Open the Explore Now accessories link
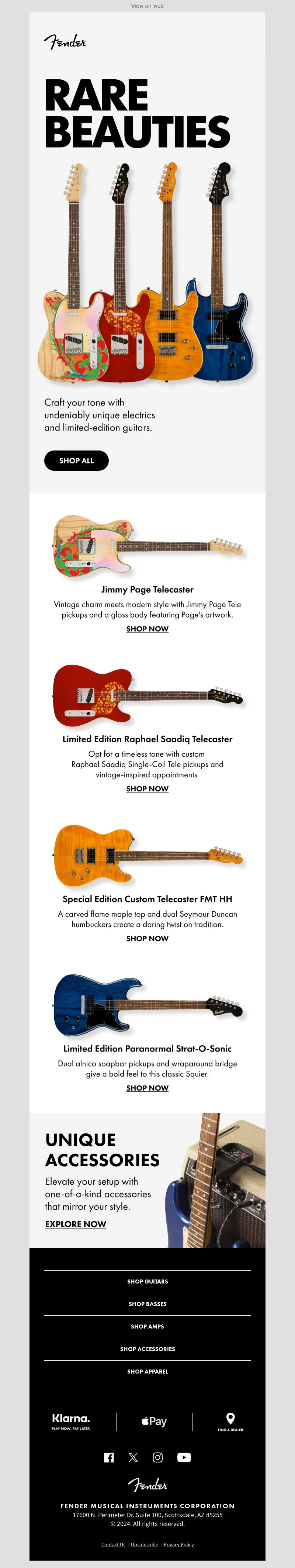This screenshot has width=295, height=1568. click(x=76, y=1224)
